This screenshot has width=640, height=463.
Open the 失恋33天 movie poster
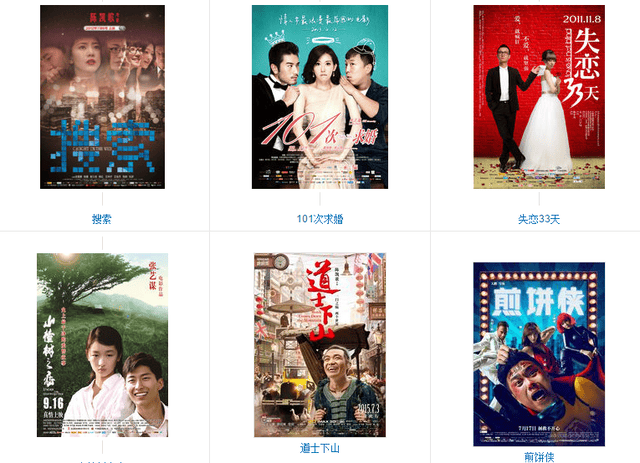(538, 97)
